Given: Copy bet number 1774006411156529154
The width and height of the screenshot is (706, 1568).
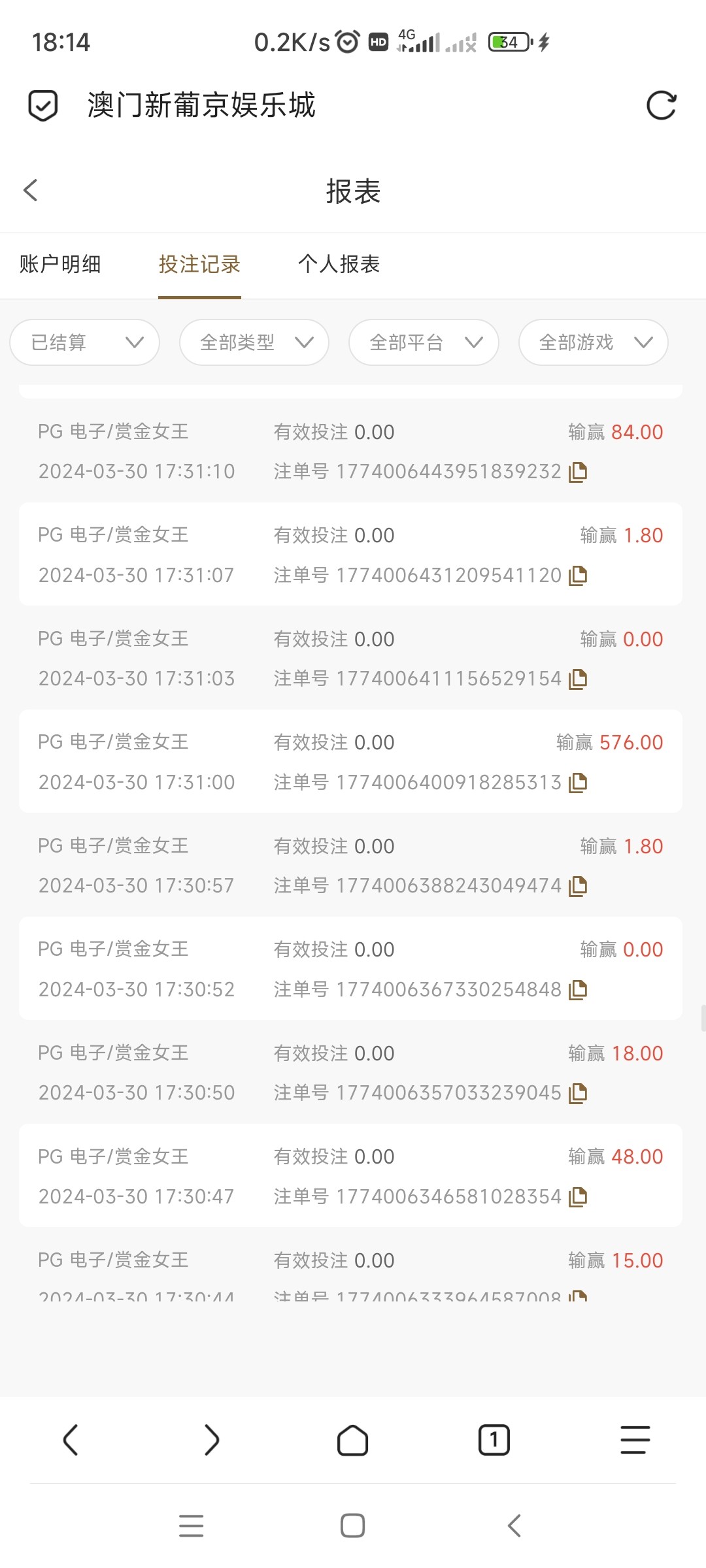Looking at the screenshot, I should tap(578, 679).
